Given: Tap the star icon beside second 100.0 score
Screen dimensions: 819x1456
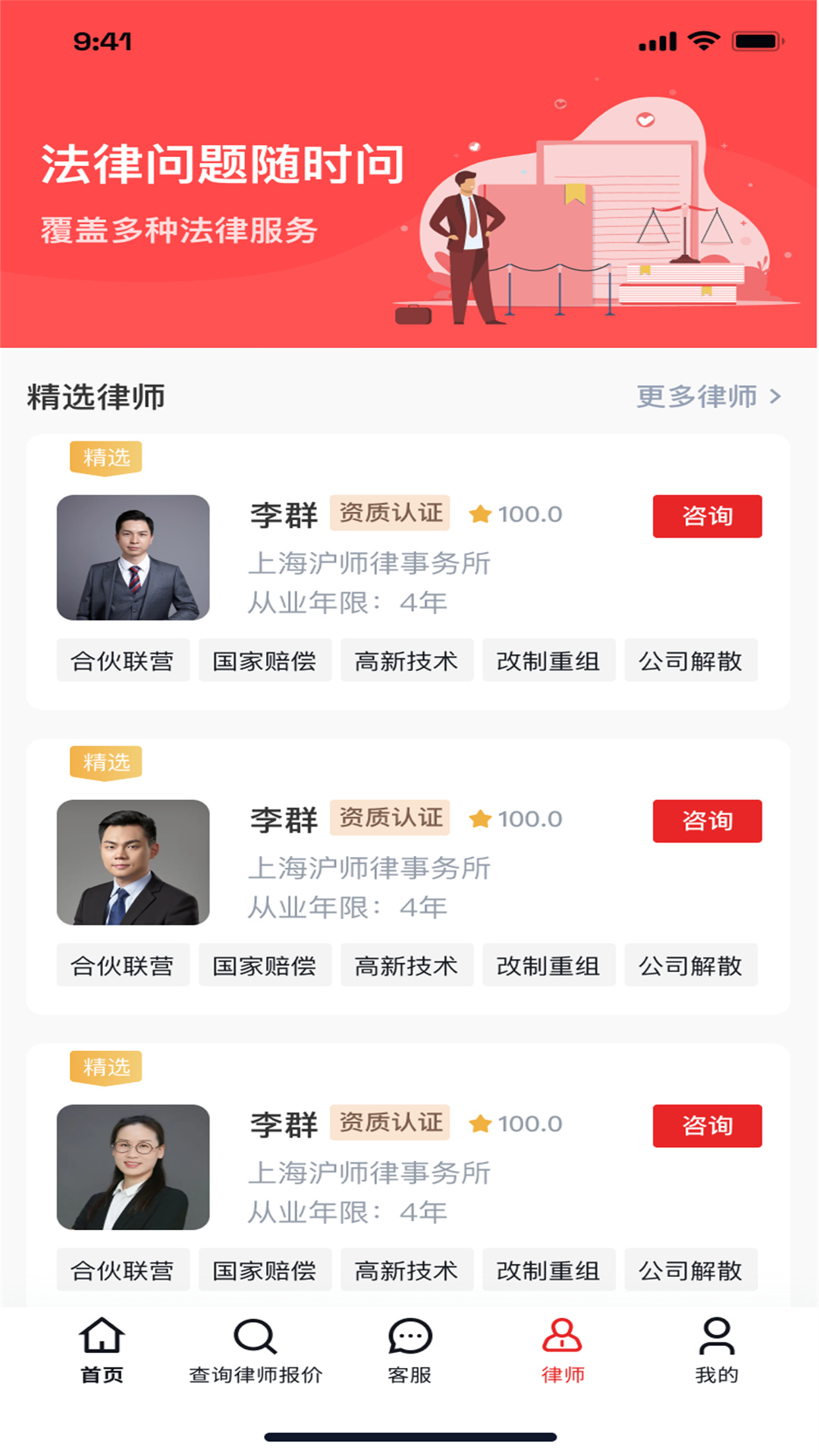Looking at the screenshot, I should click(x=480, y=818).
